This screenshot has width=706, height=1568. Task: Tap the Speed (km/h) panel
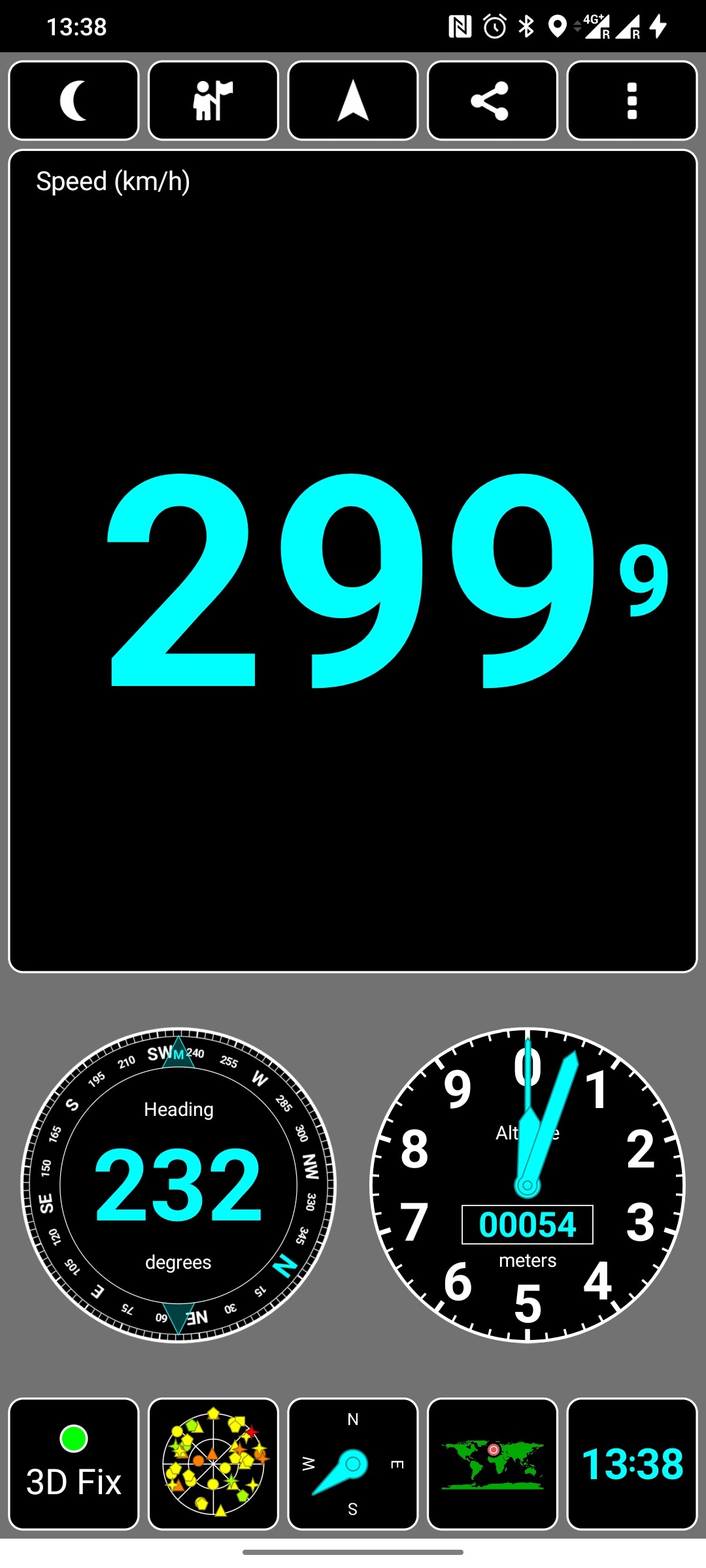tap(353, 561)
